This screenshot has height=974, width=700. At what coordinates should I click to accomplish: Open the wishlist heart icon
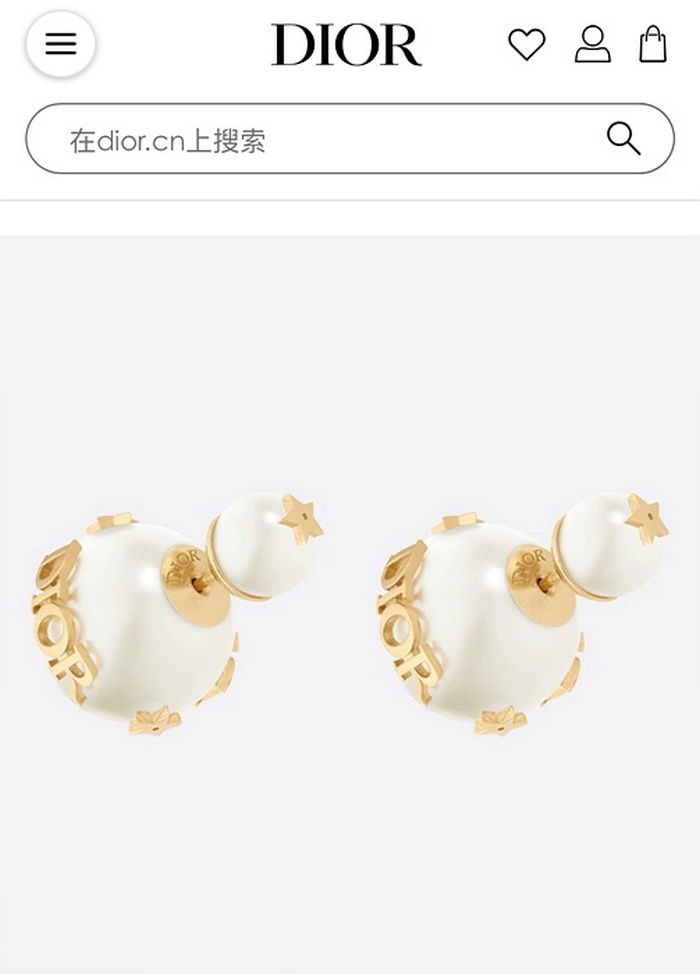[x=526, y=45]
